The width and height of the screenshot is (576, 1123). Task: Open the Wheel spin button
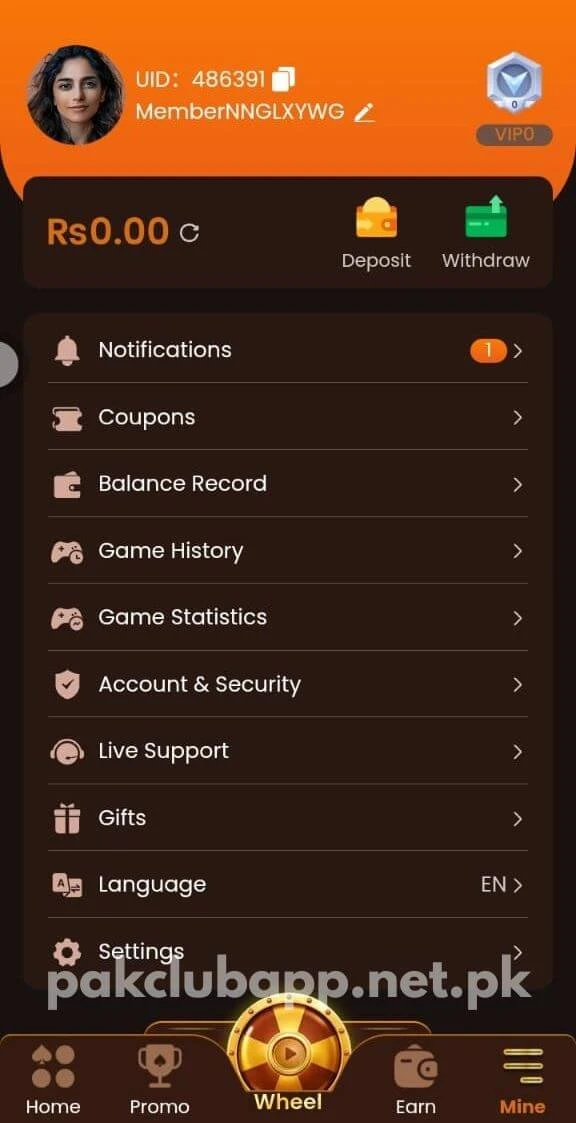[x=288, y=1054]
